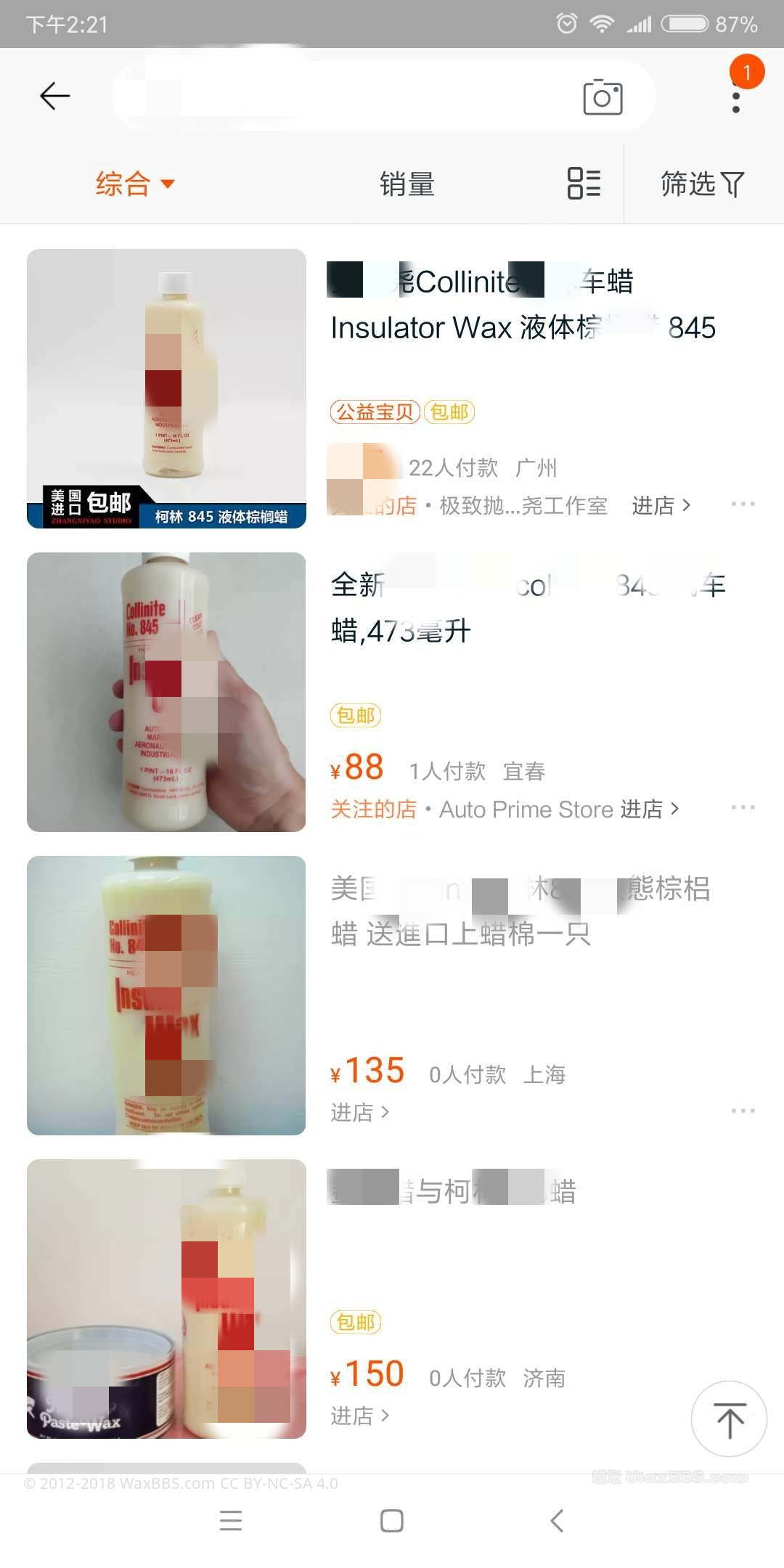
Task: Sort results by 销量
Action: (x=407, y=184)
